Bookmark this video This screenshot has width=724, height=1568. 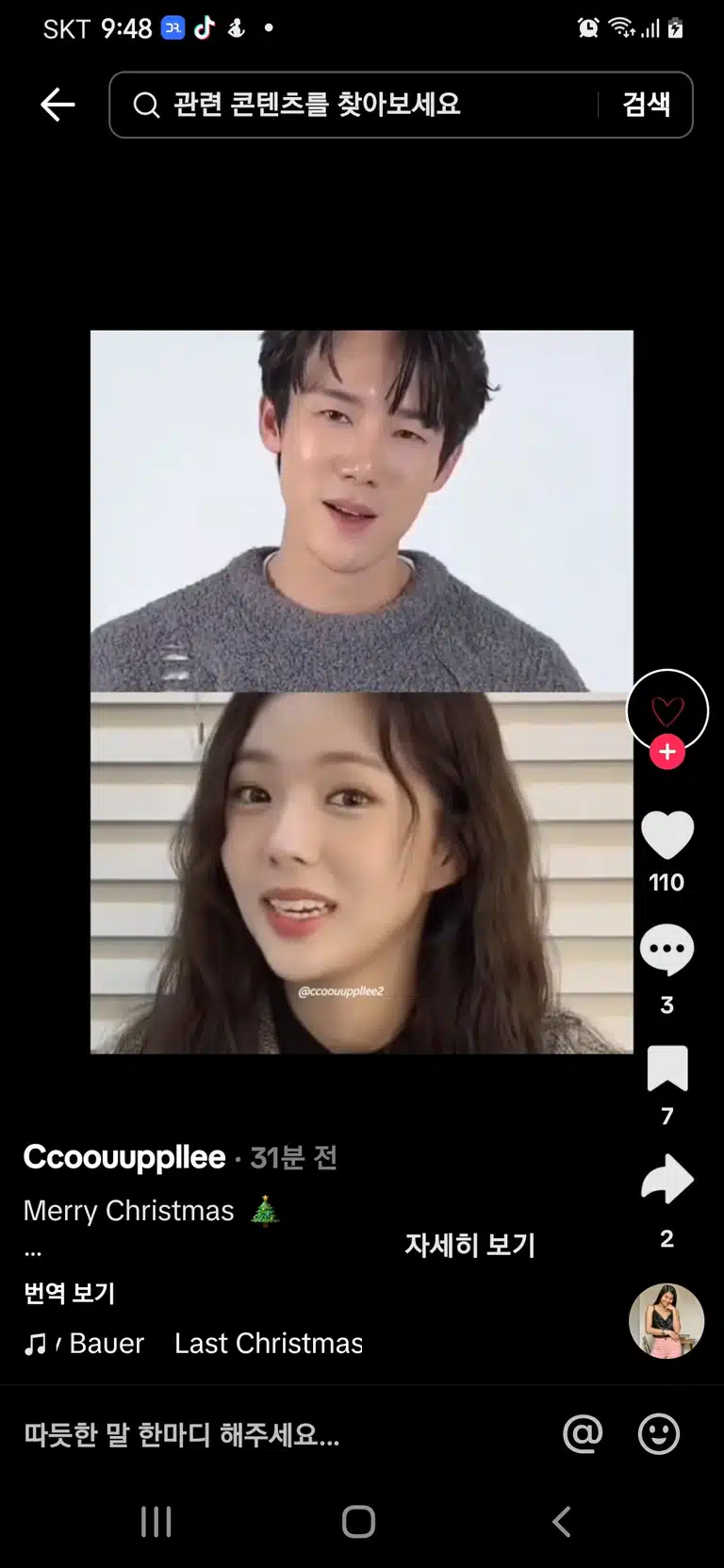coord(667,1069)
